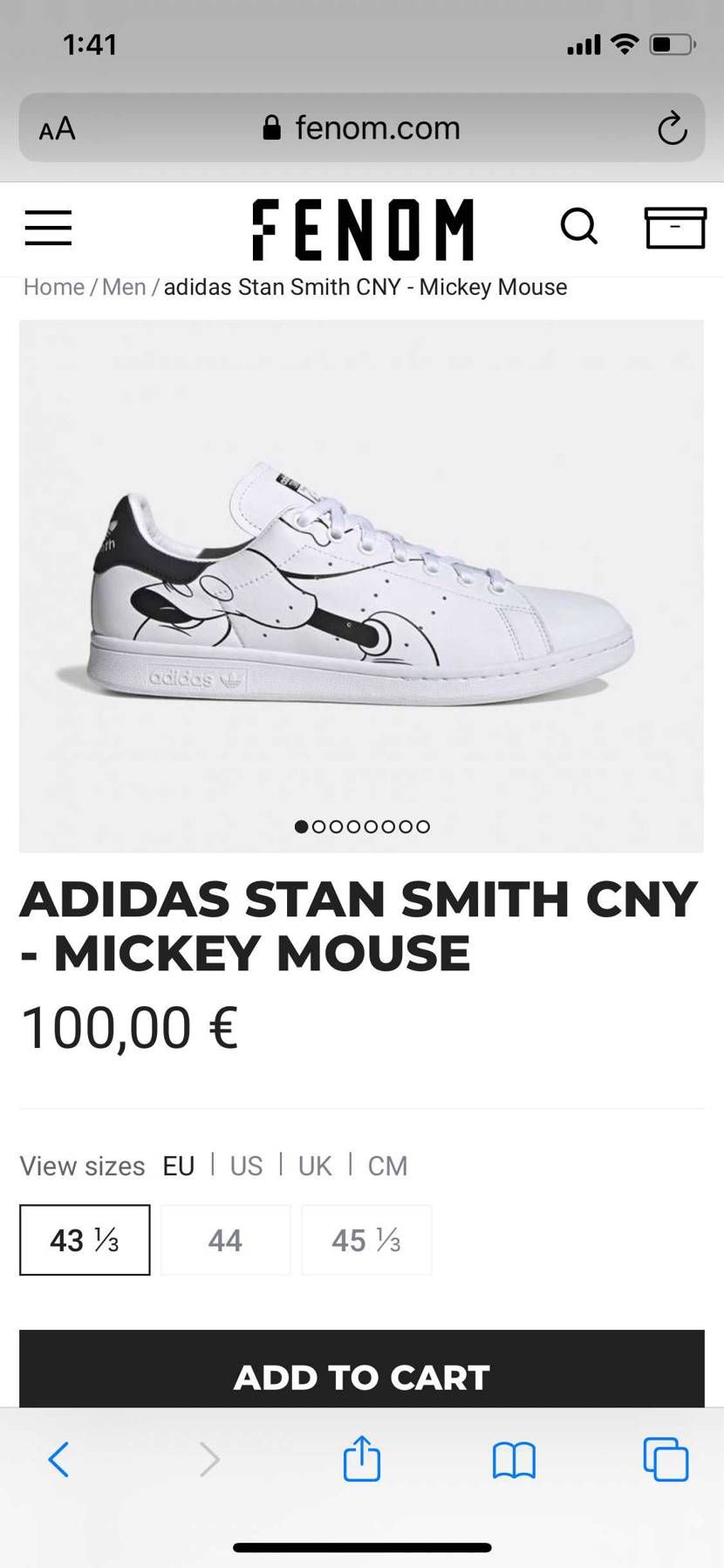Reload the fenom.com page
724x1568 pixels.
[672, 128]
